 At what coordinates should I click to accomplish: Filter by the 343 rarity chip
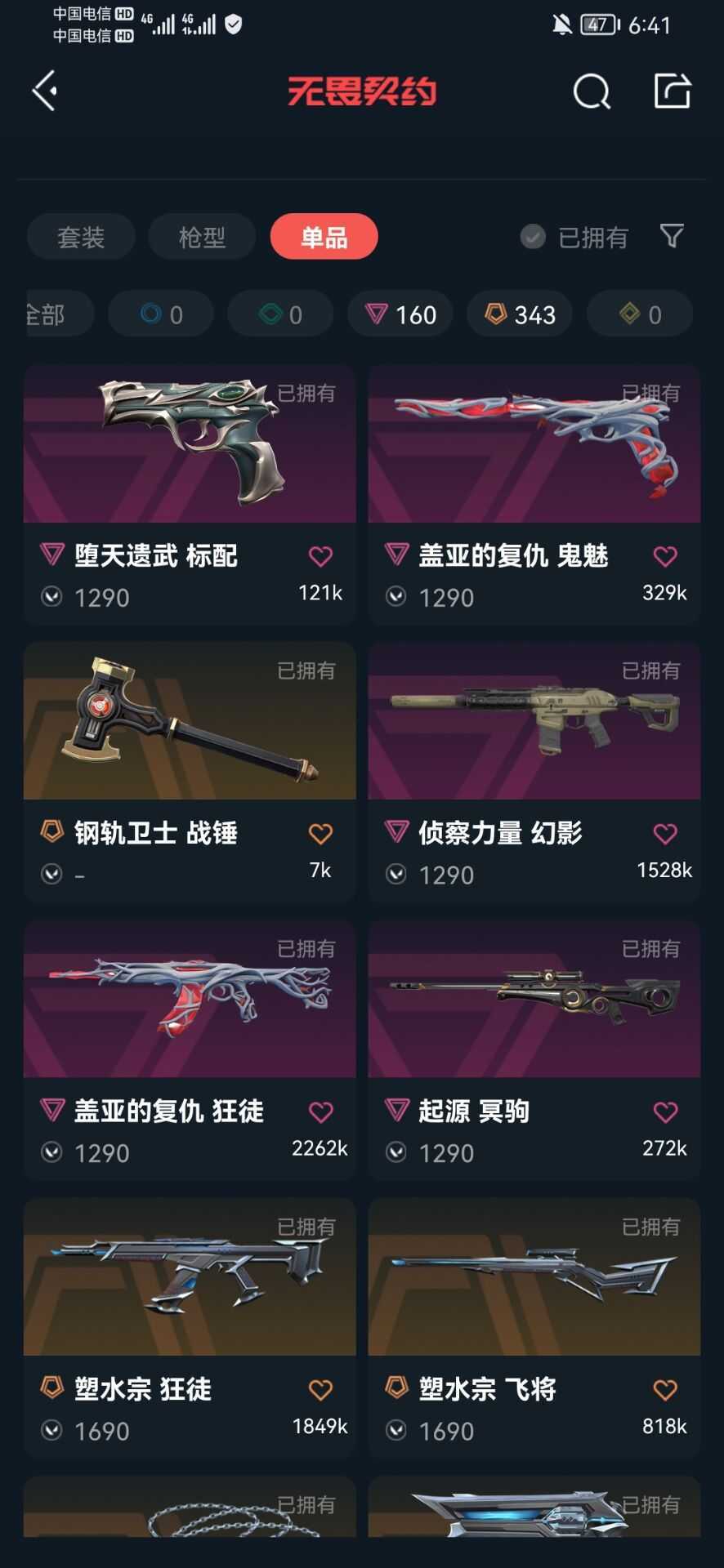coord(520,314)
